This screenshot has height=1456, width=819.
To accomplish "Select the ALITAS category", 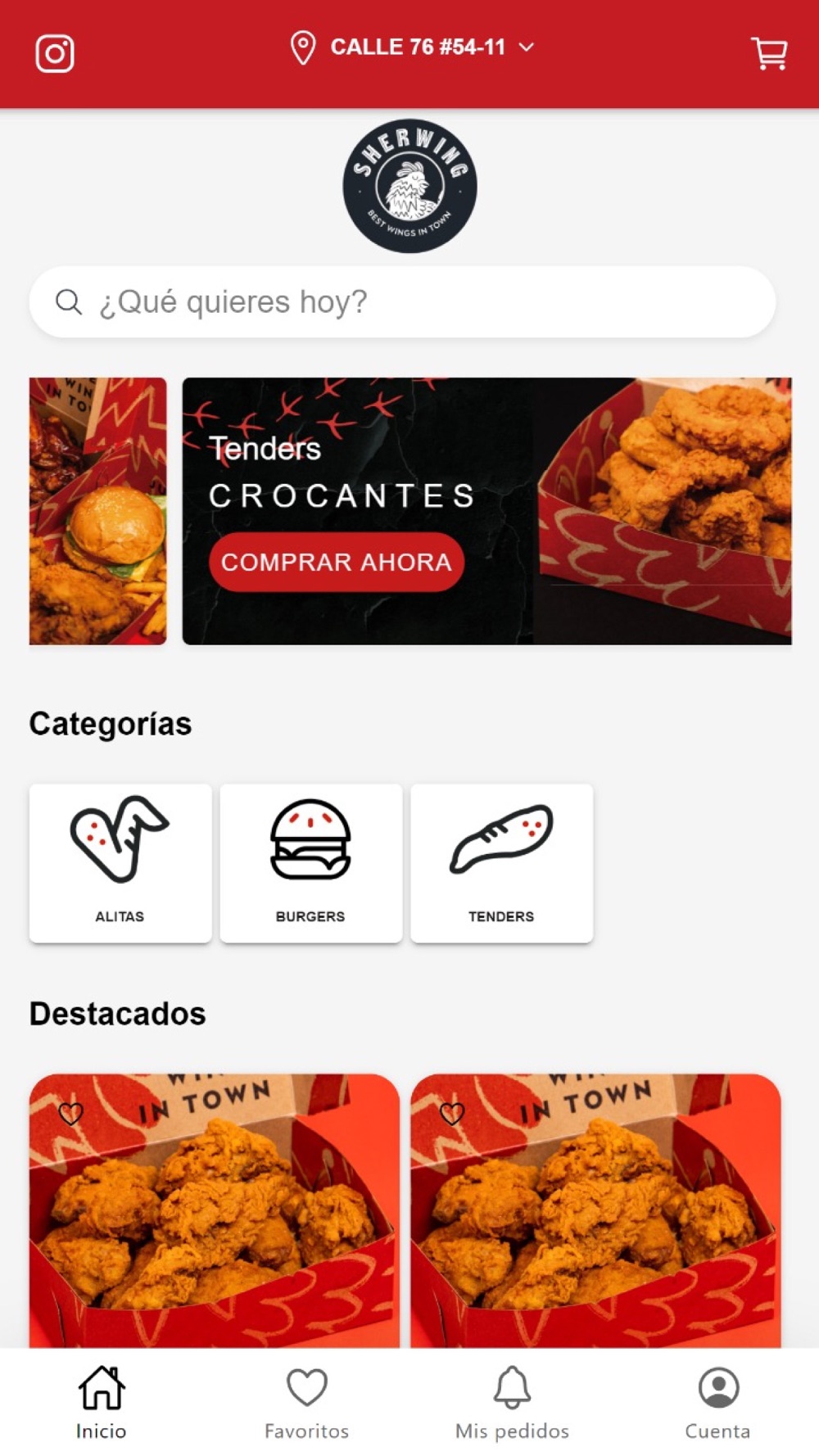I will 120,862.
